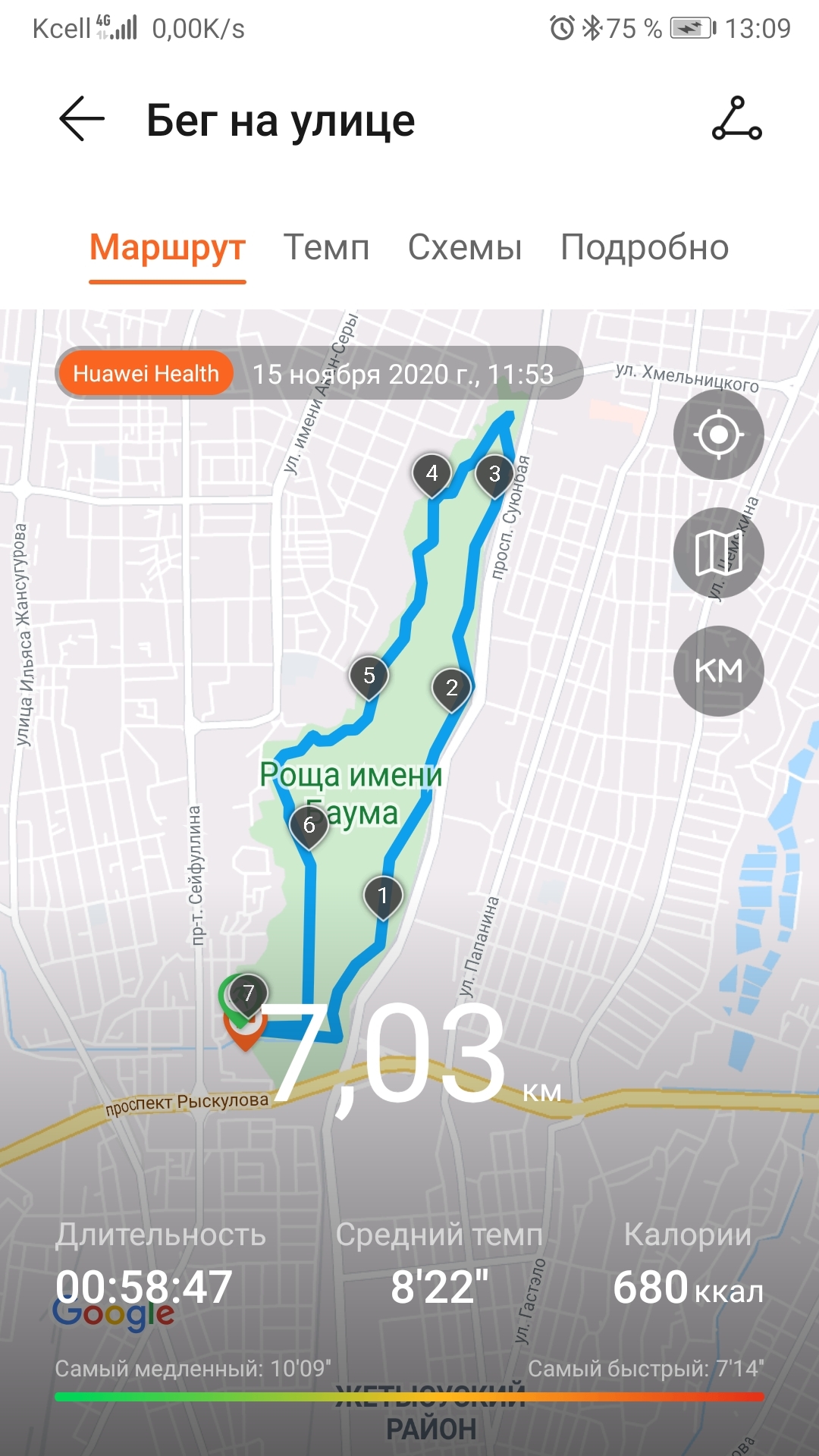The image size is (819, 1456).
Task: Open the route share icon in the app bar
Action: [x=736, y=119]
